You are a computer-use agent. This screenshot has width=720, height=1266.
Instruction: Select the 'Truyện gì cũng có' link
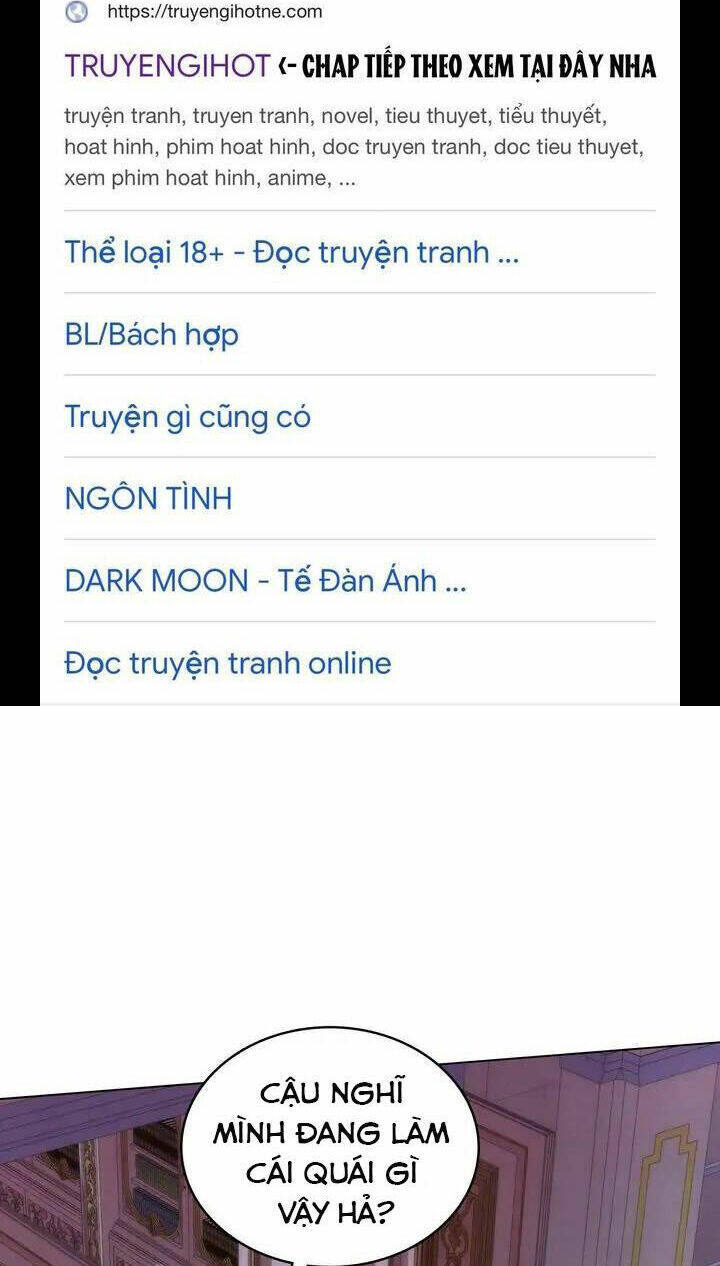coord(188,416)
